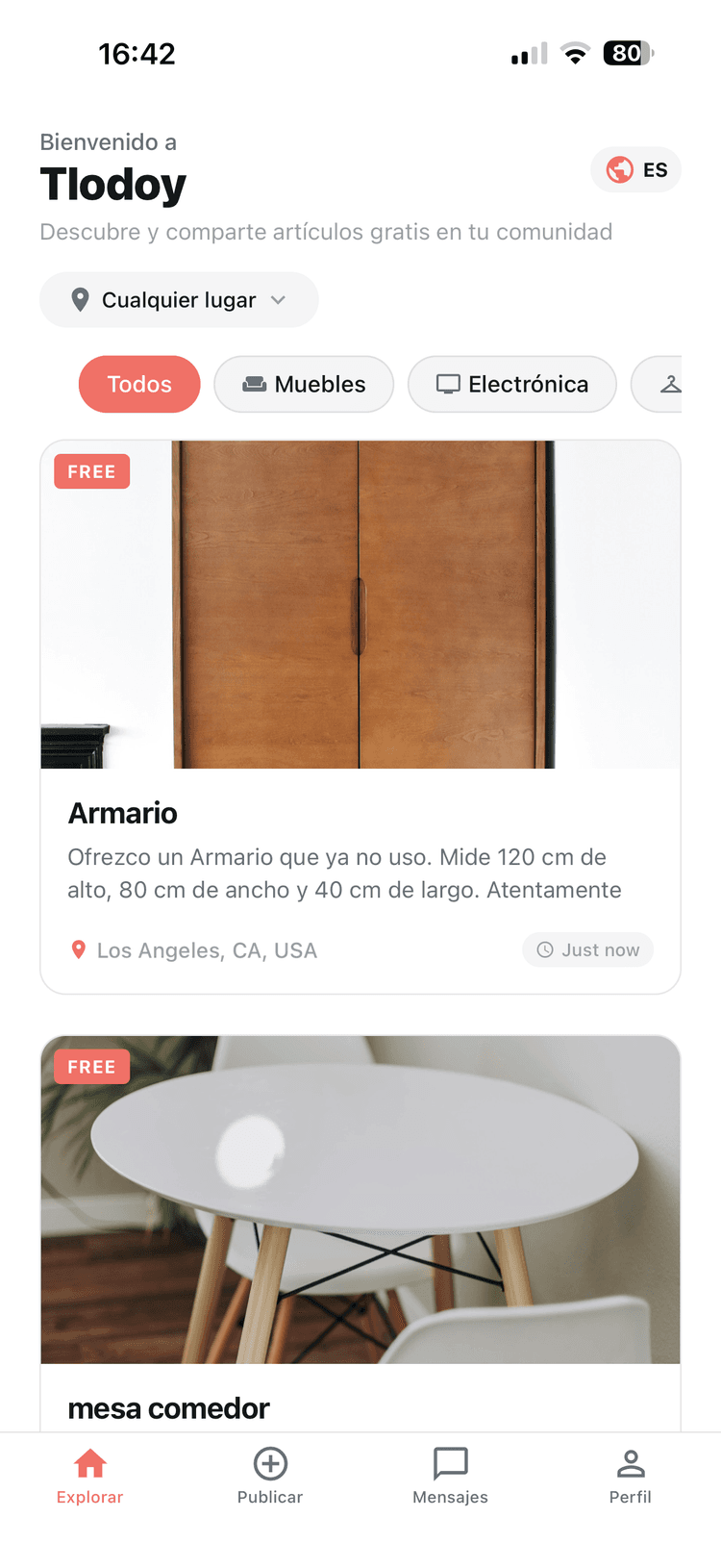This screenshot has width=721, height=1568.
Task: Activate the Electrónica category filter
Action: tap(511, 384)
